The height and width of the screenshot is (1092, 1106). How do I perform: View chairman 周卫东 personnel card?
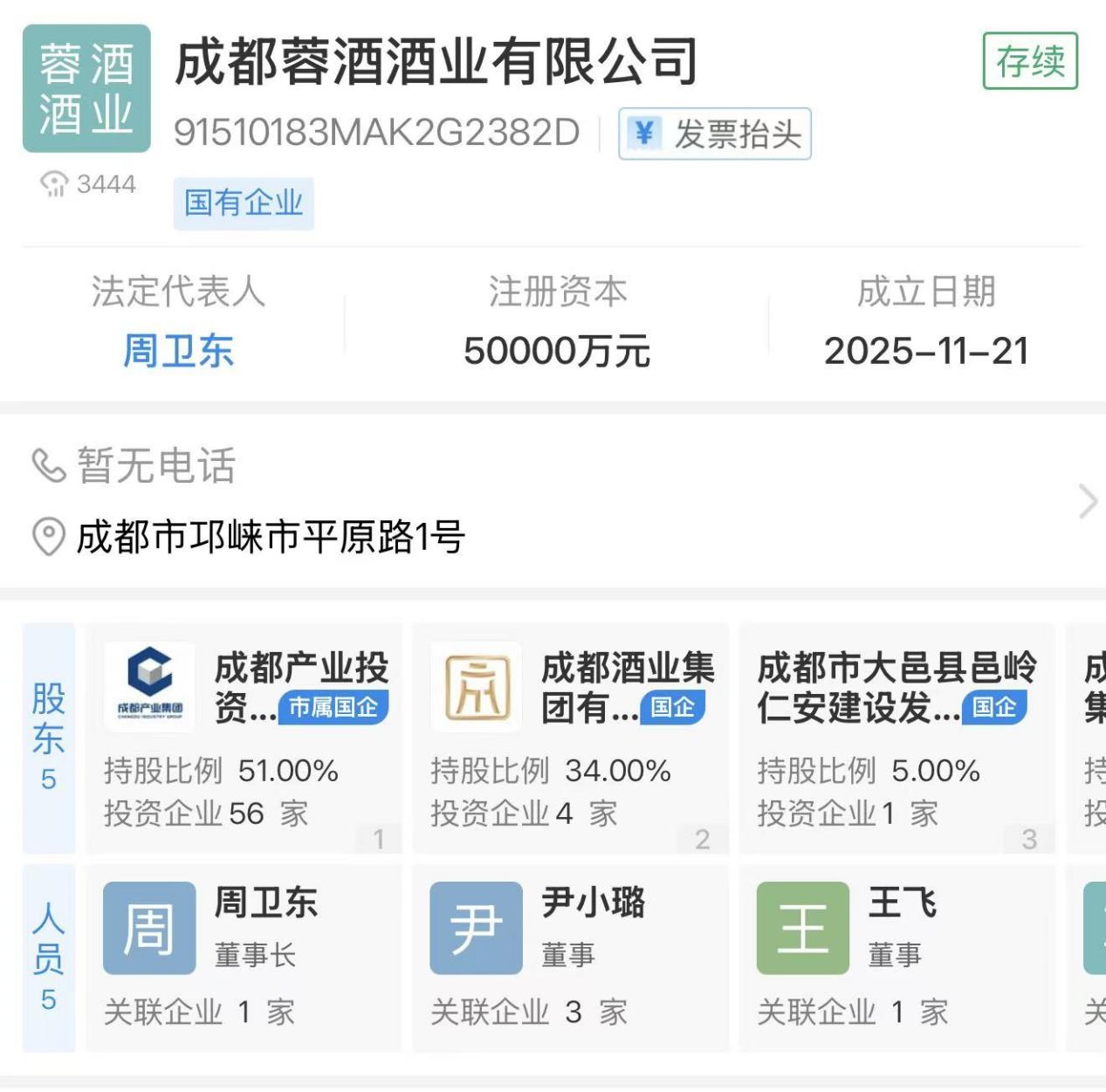click(x=244, y=956)
